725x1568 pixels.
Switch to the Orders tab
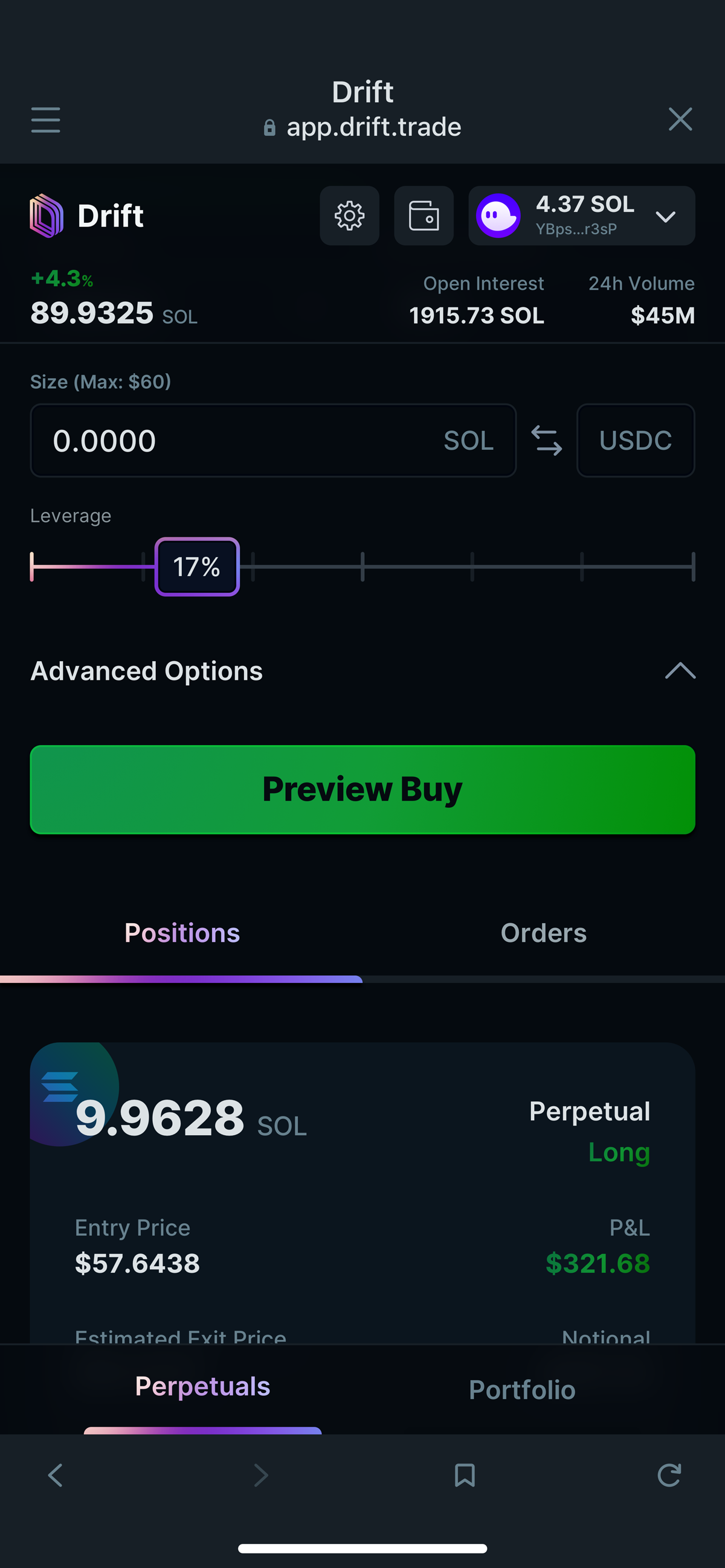[x=543, y=932]
